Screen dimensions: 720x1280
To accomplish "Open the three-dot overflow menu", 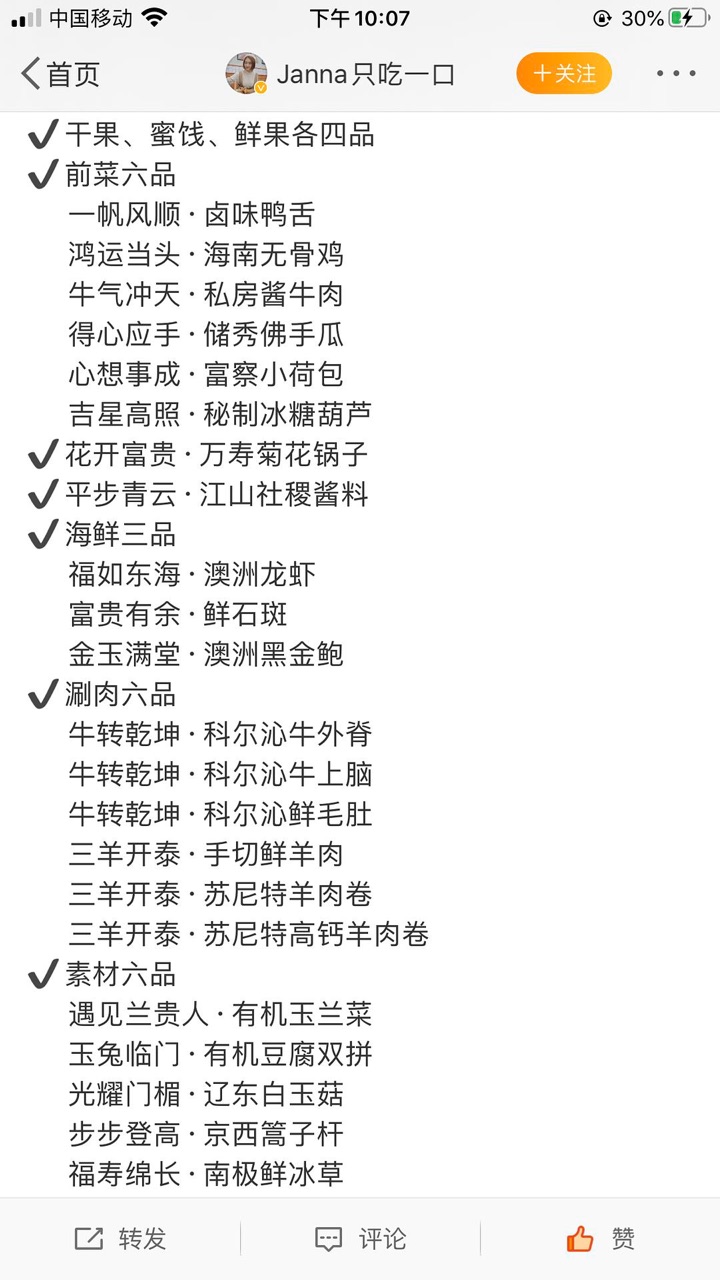I will tap(676, 74).
